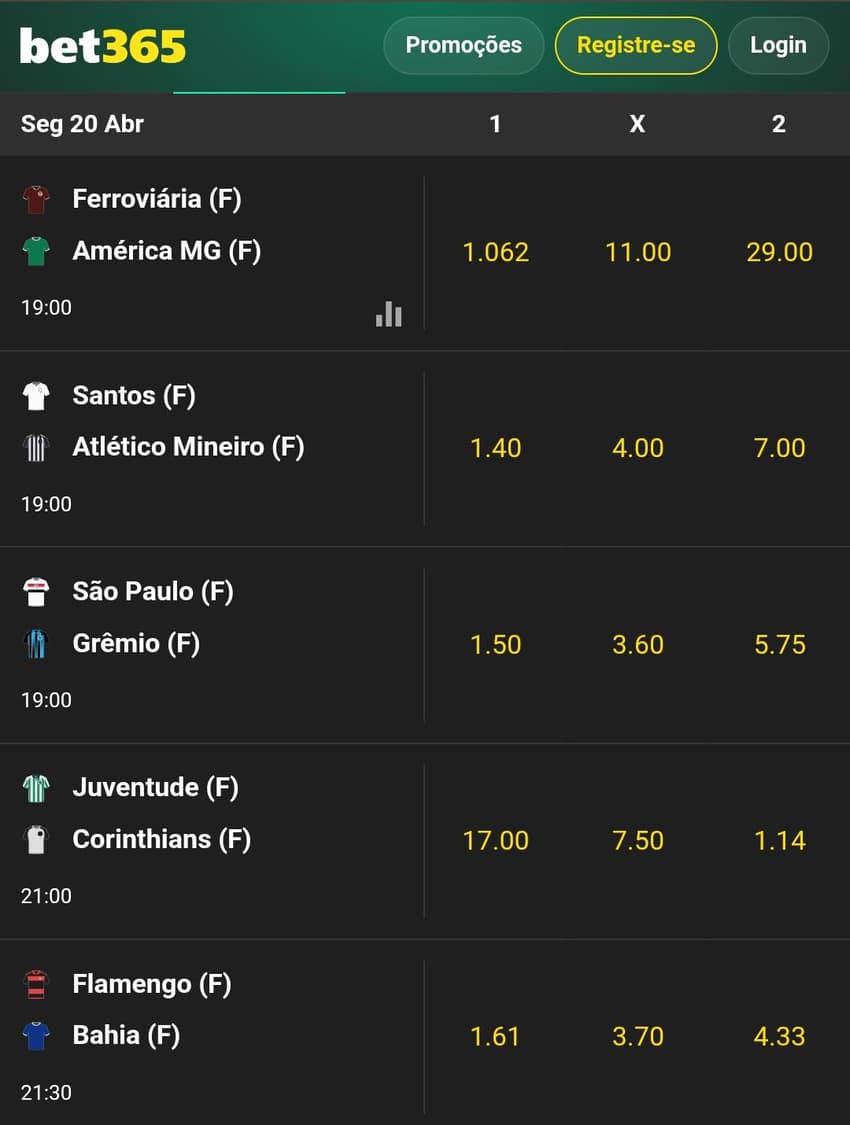The image size is (850, 1125).
Task: Select Corinthians away win at 1.14
Action: pyautogui.click(x=780, y=839)
